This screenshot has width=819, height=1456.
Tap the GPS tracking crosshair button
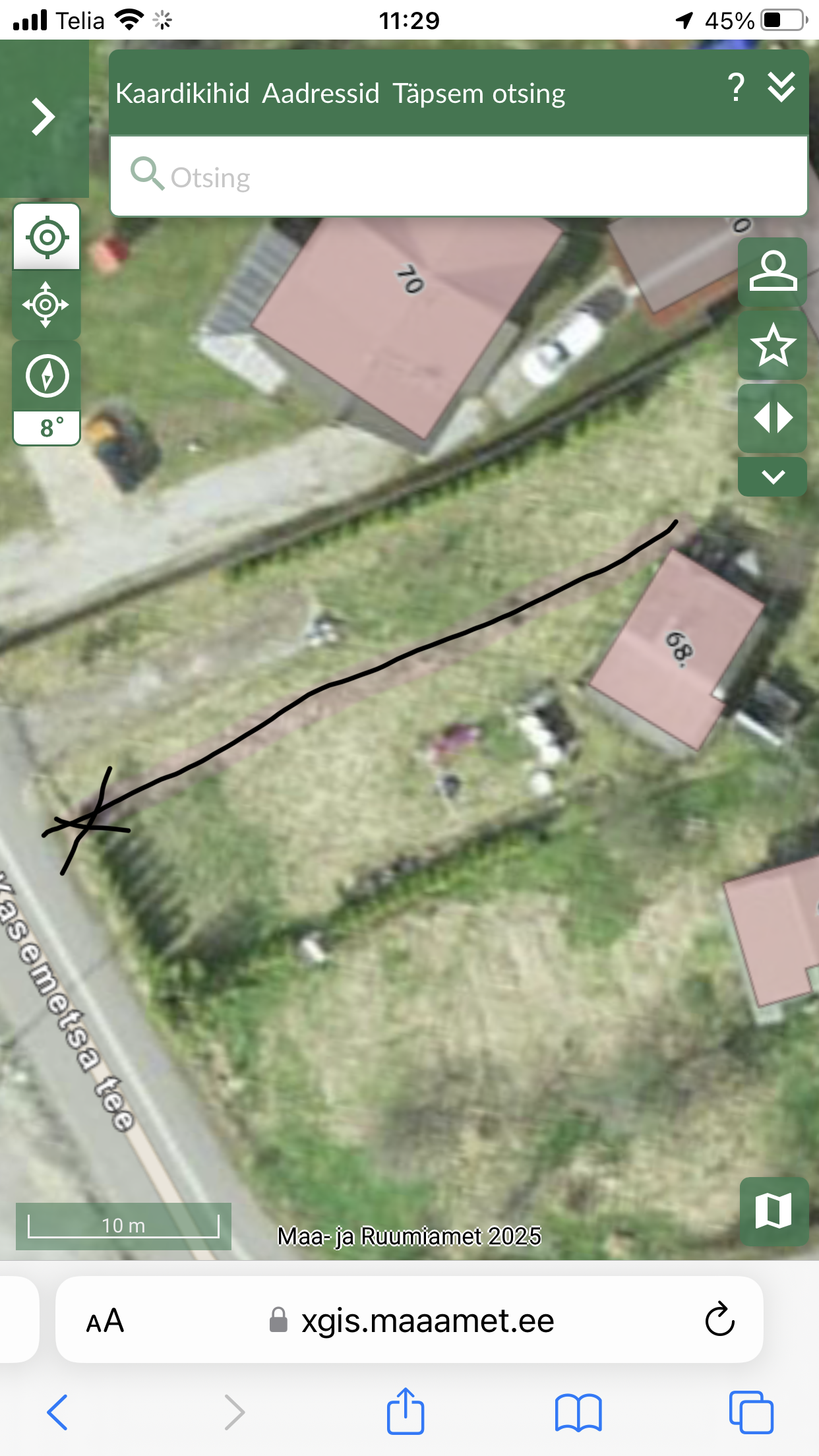(46, 305)
